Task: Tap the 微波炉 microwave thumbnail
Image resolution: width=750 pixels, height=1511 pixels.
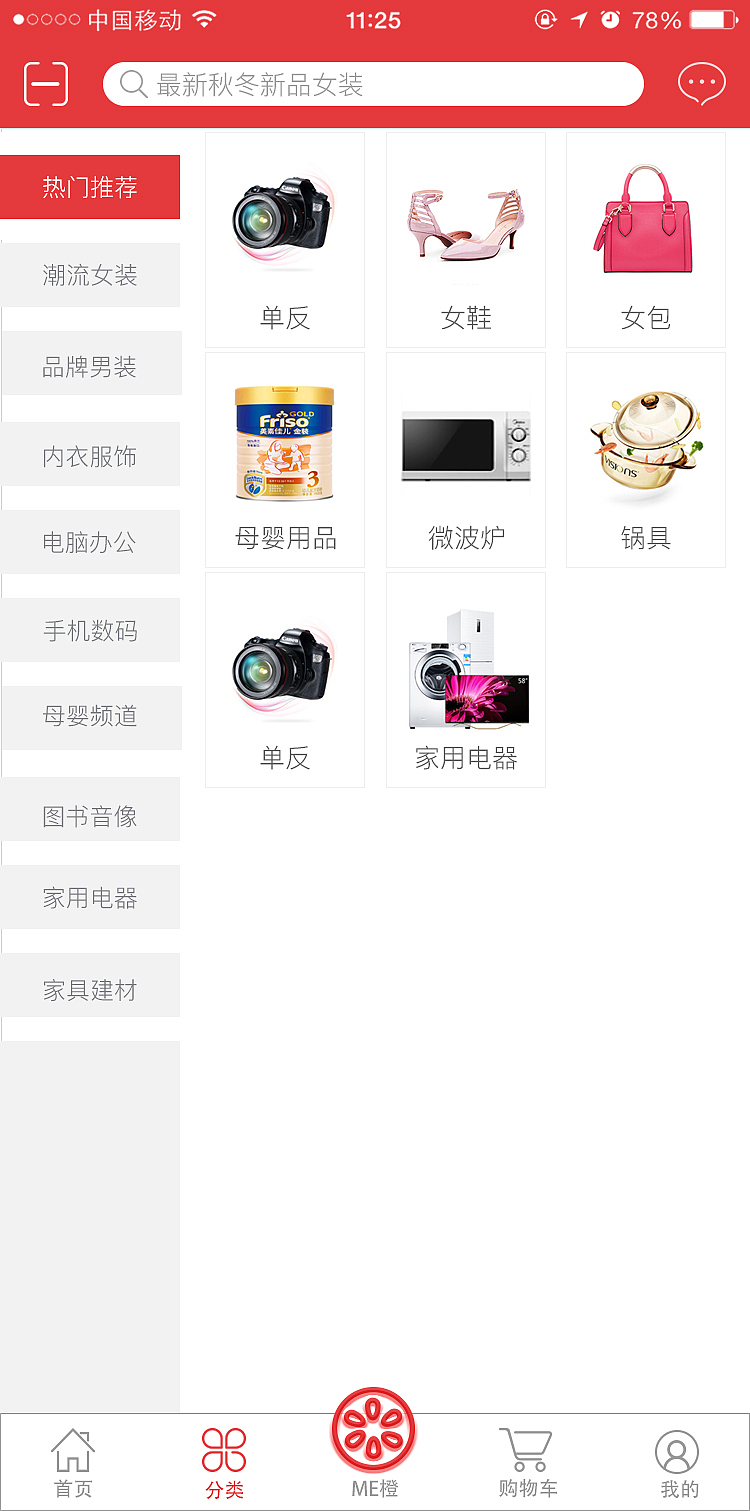Action: (x=465, y=445)
